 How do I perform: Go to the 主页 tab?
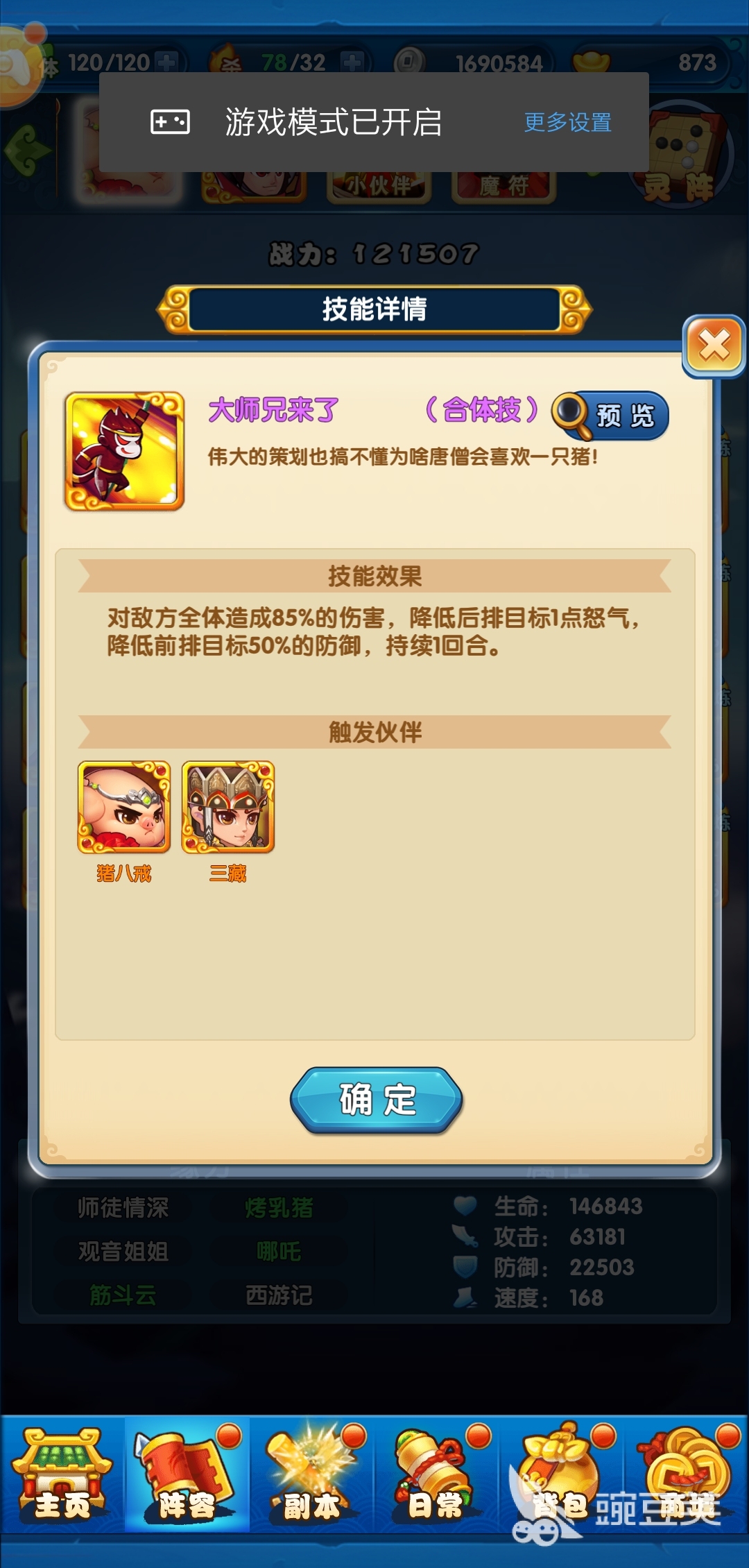tap(62, 1476)
